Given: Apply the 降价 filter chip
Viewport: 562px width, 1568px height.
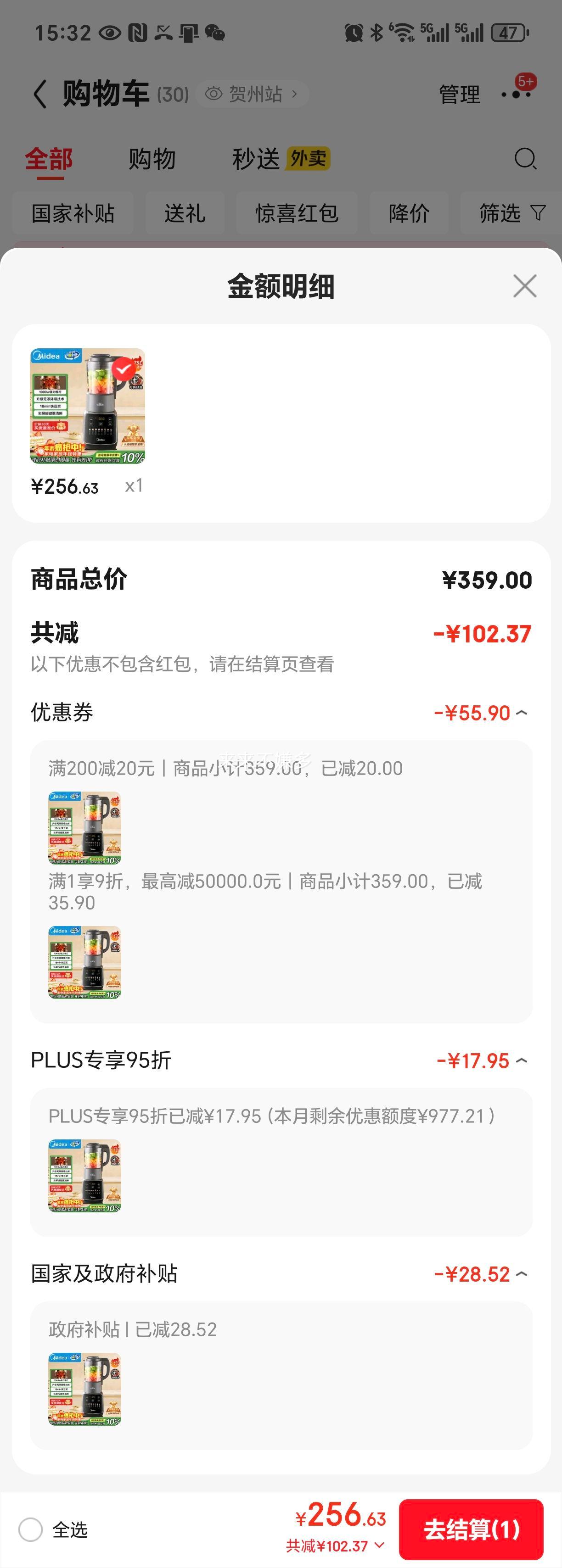Looking at the screenshot, I should coord(409,213).
